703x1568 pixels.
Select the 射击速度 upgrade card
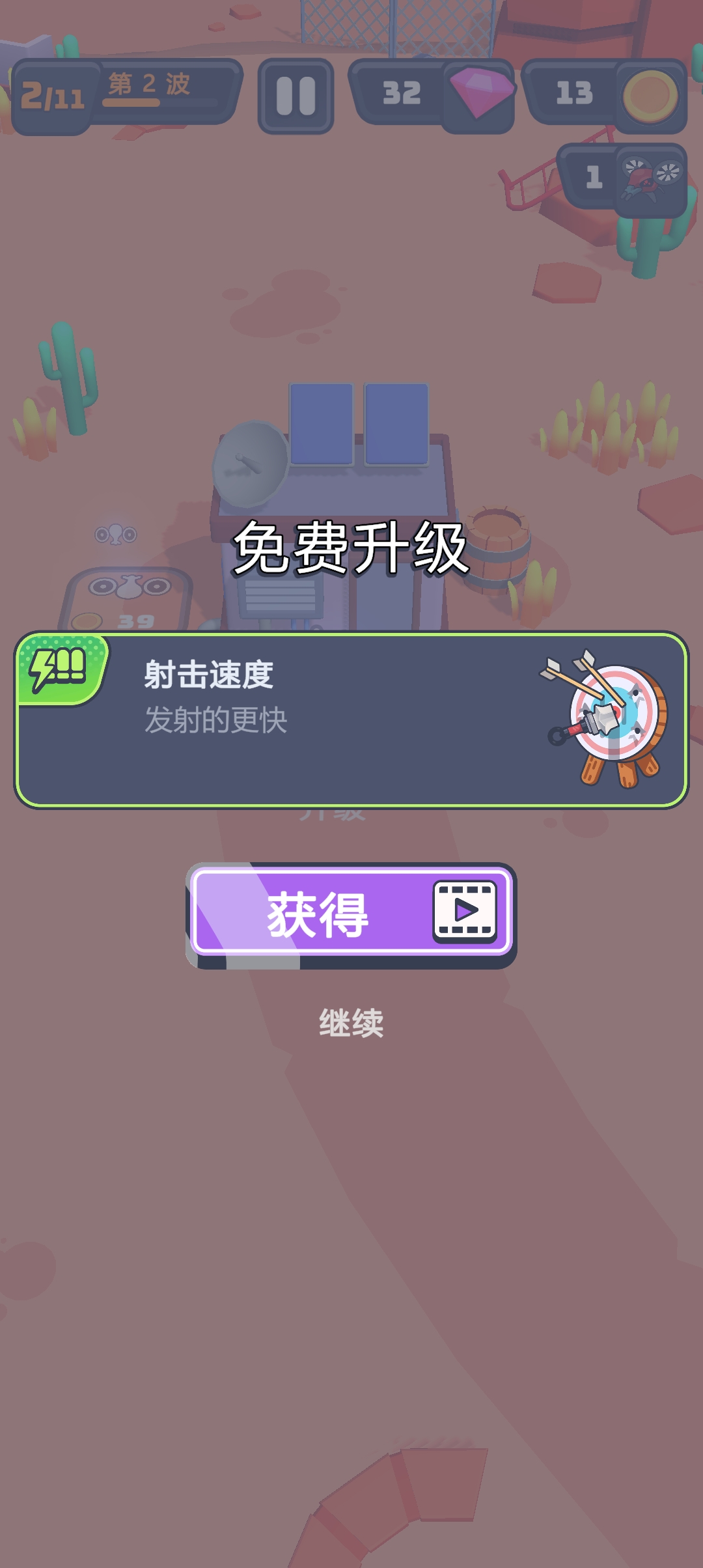pyautogui.click(x=351, y=720)
